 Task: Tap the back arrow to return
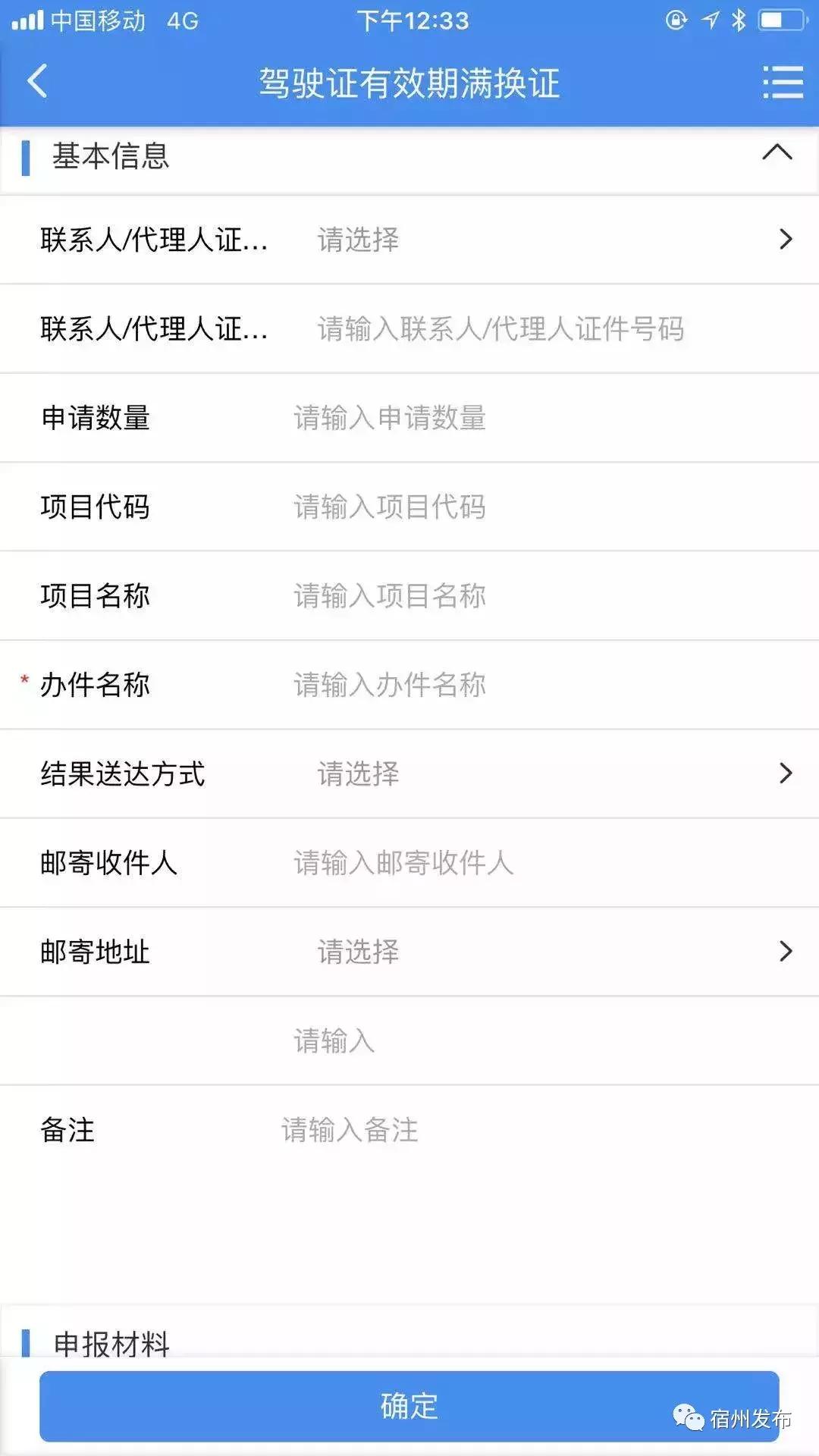36,83
